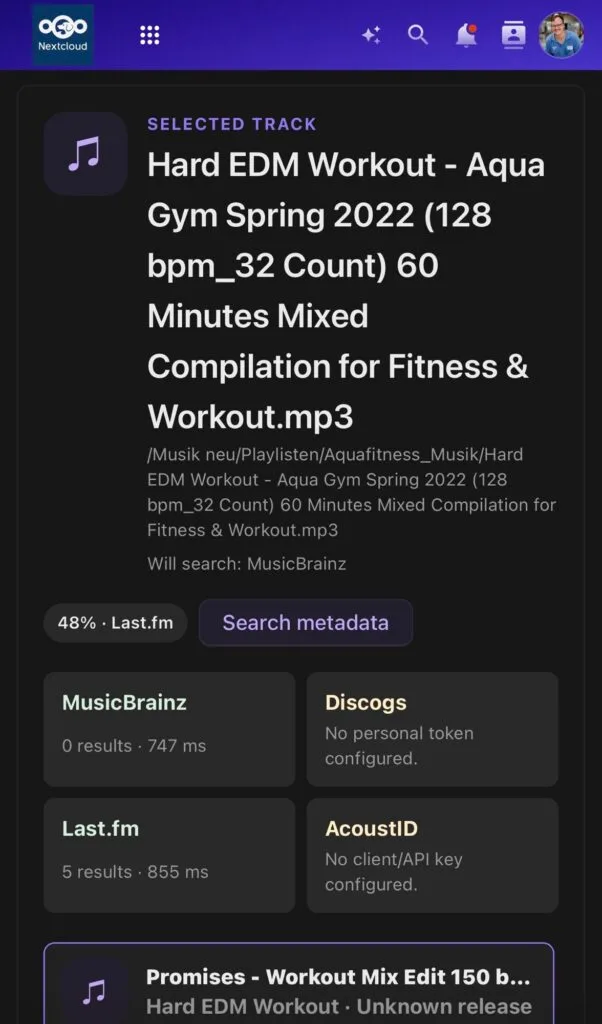Open the search magnifier
602x1024 pixels.
418,35
